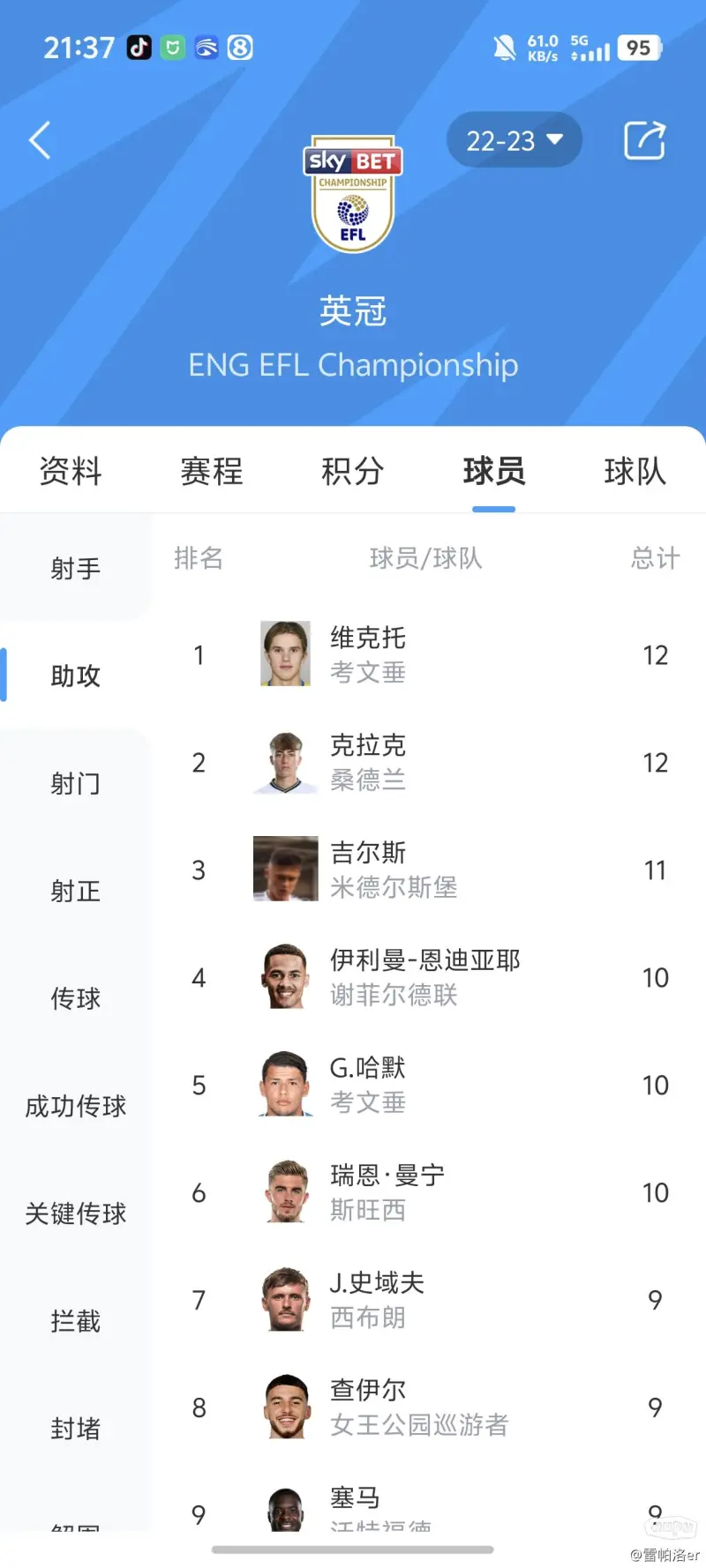Select 射正 stat category

click(76, 891)
